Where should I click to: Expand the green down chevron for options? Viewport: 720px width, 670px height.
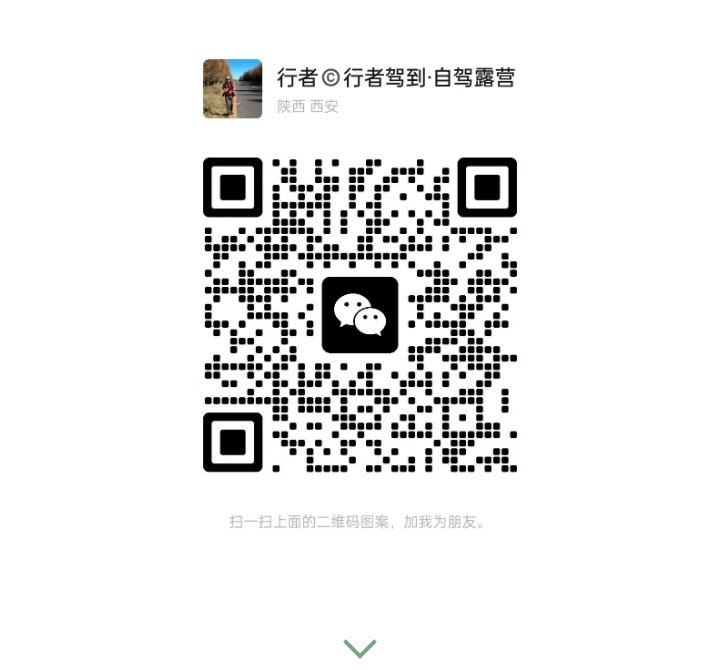click(x=360, y=648)
